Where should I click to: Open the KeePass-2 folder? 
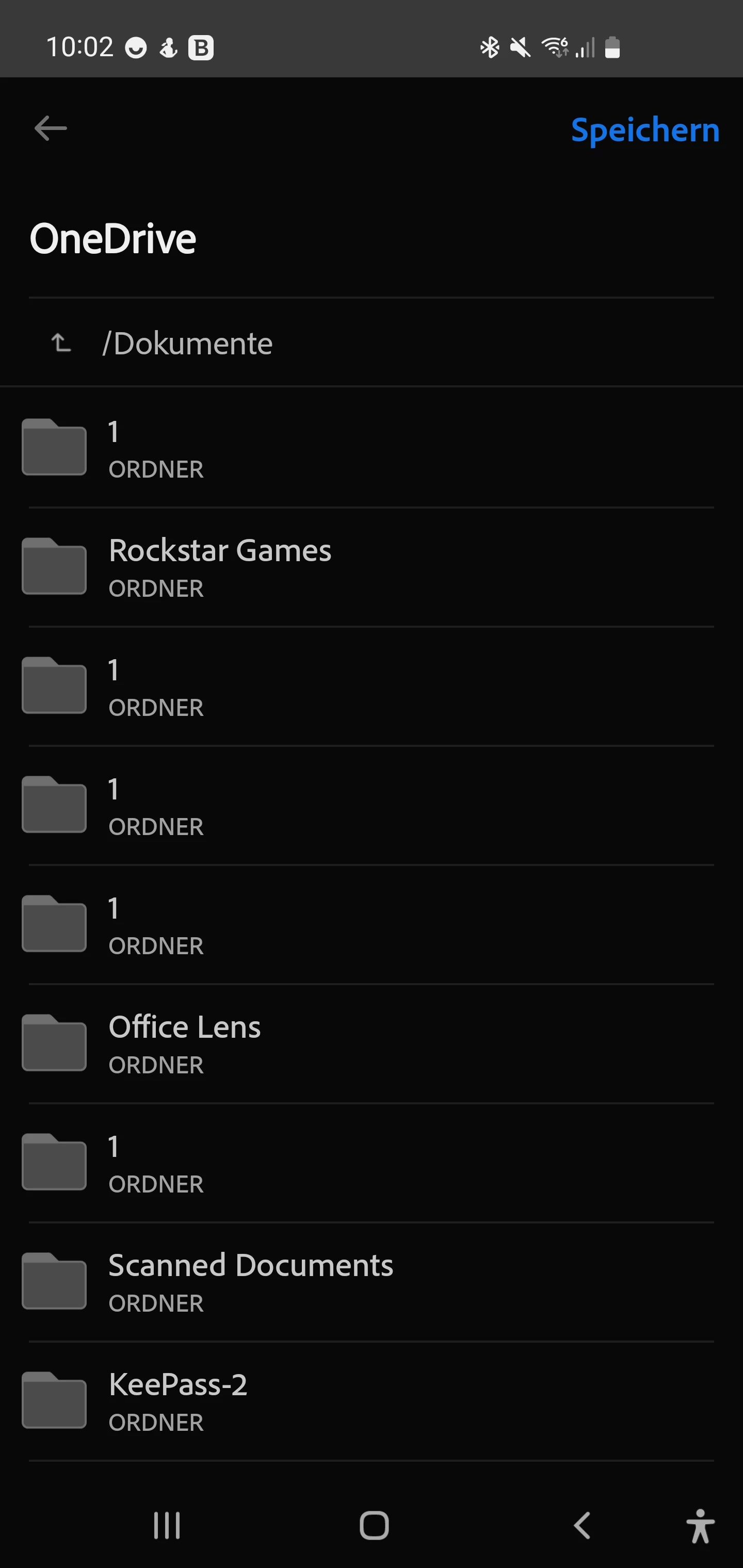tap(177, 1400)
